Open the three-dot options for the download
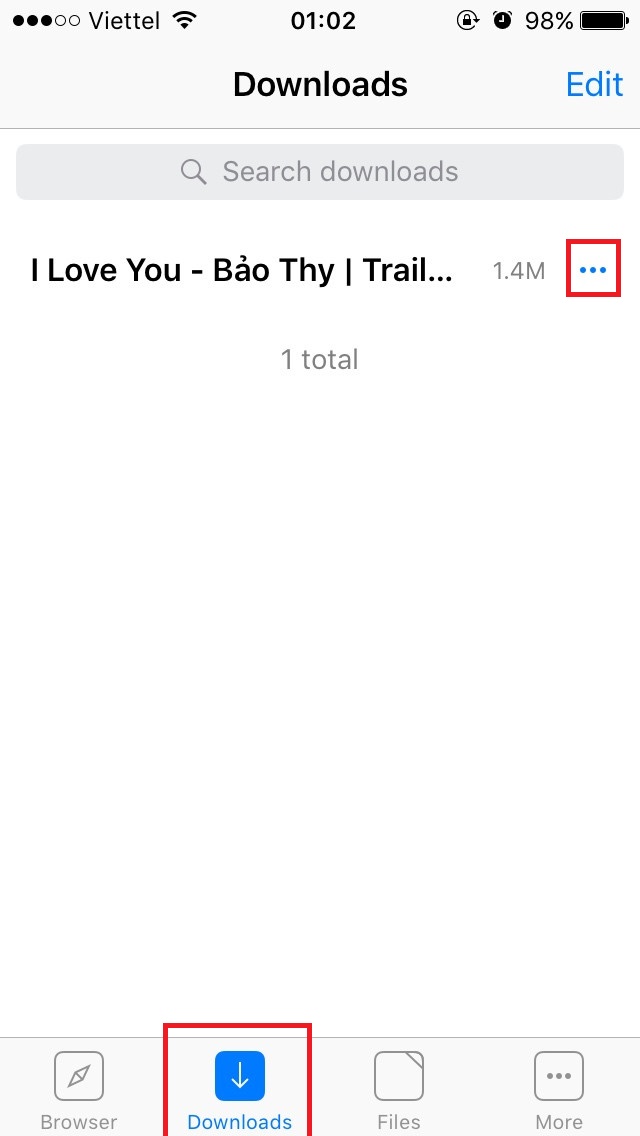 click(594, 269)
